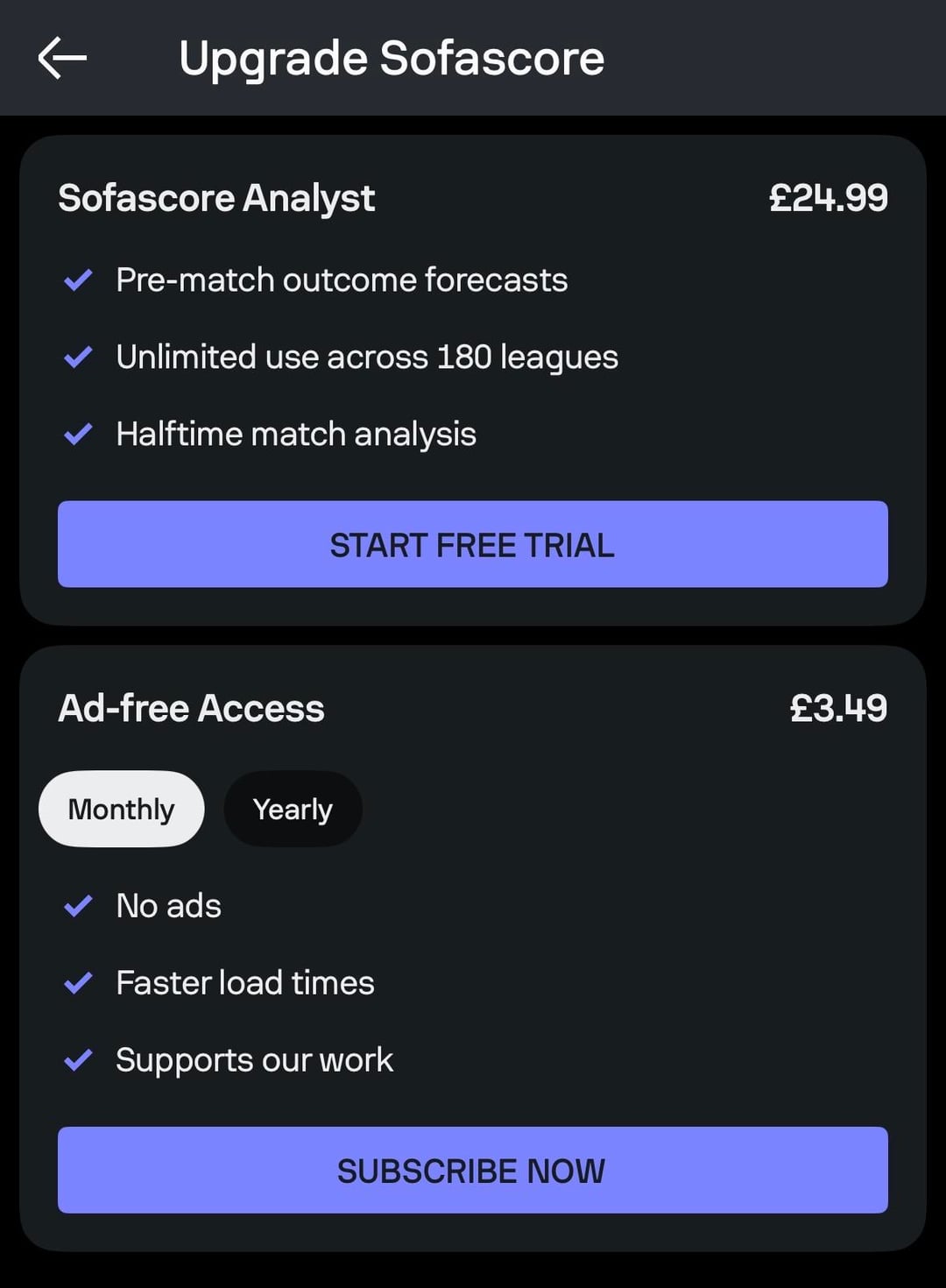The height and width of the screenshot is (1288, 946).
Task: Select the Monthly billing option
Action: [121, 809]
